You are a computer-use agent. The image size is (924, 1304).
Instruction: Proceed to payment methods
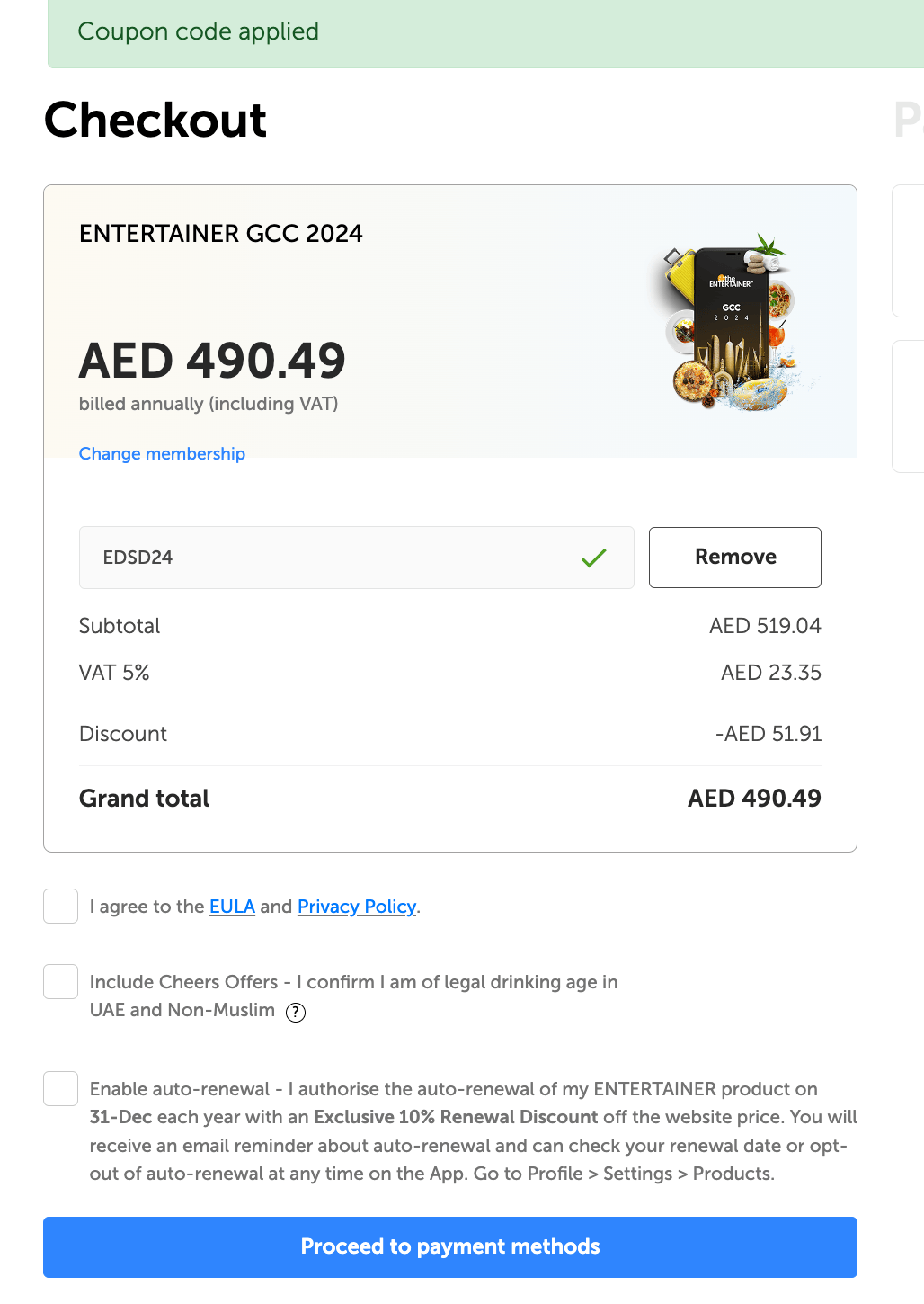(x=450, y=1247)
